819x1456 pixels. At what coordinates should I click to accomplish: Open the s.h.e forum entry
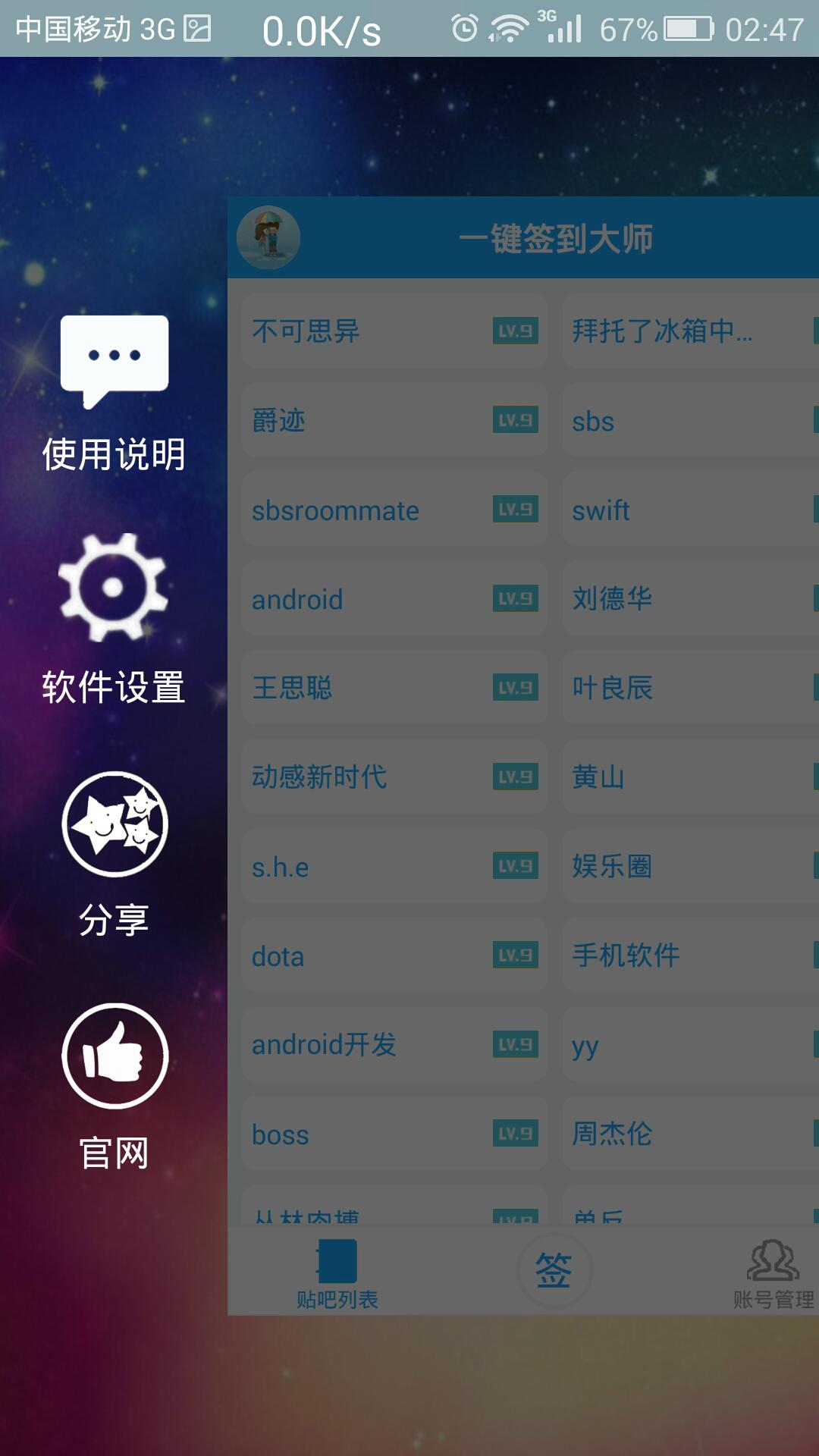point(394,866)
